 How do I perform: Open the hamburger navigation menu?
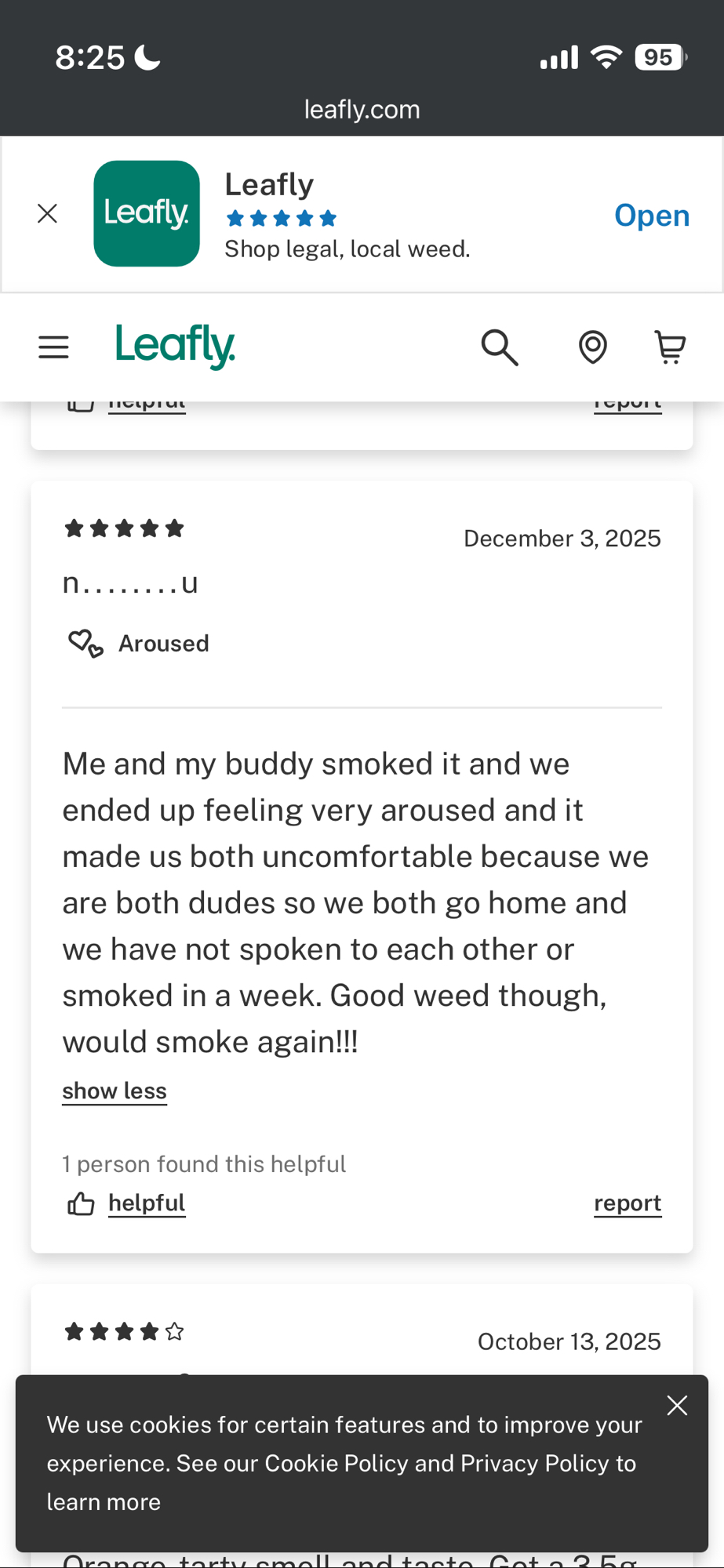click(53, 347)
